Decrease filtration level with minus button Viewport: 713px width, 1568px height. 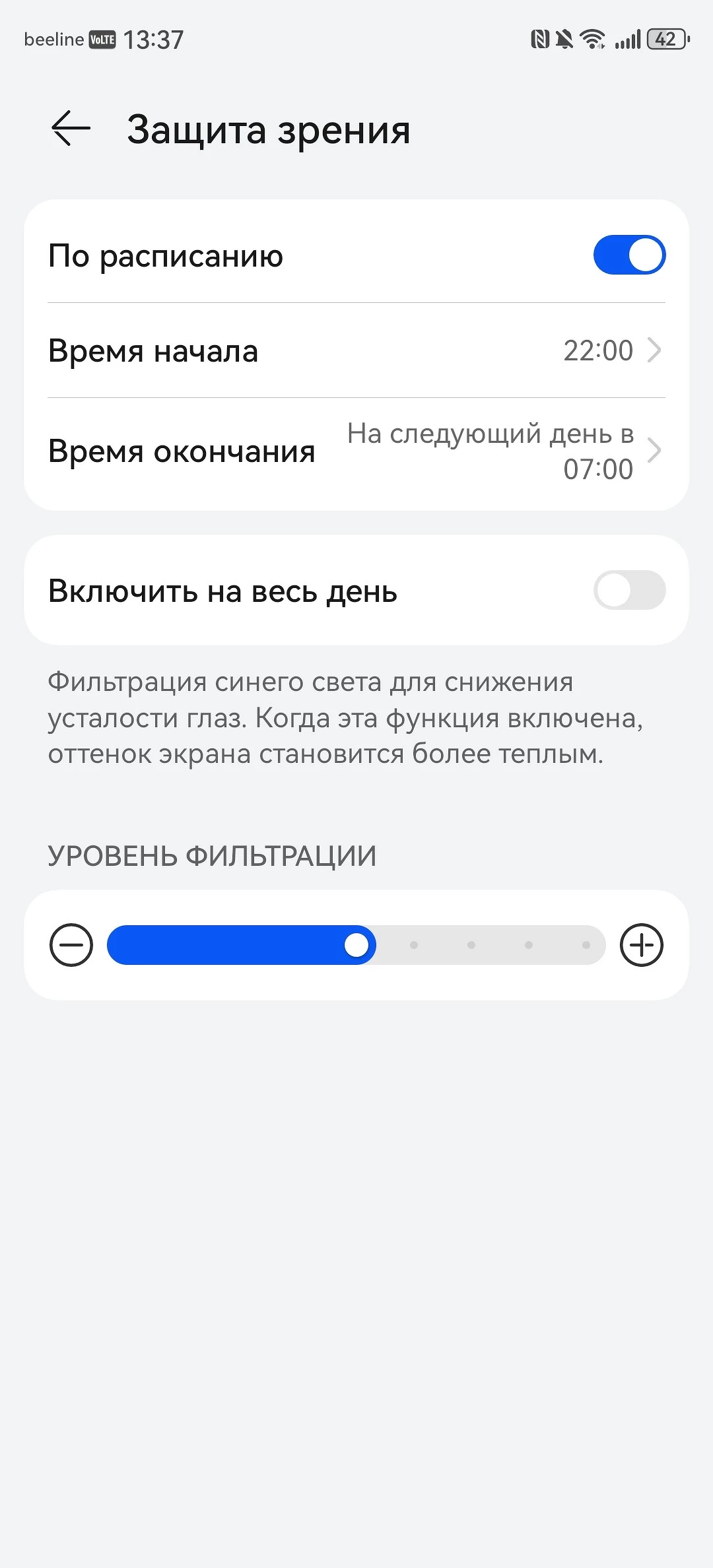tap(71, 945)
